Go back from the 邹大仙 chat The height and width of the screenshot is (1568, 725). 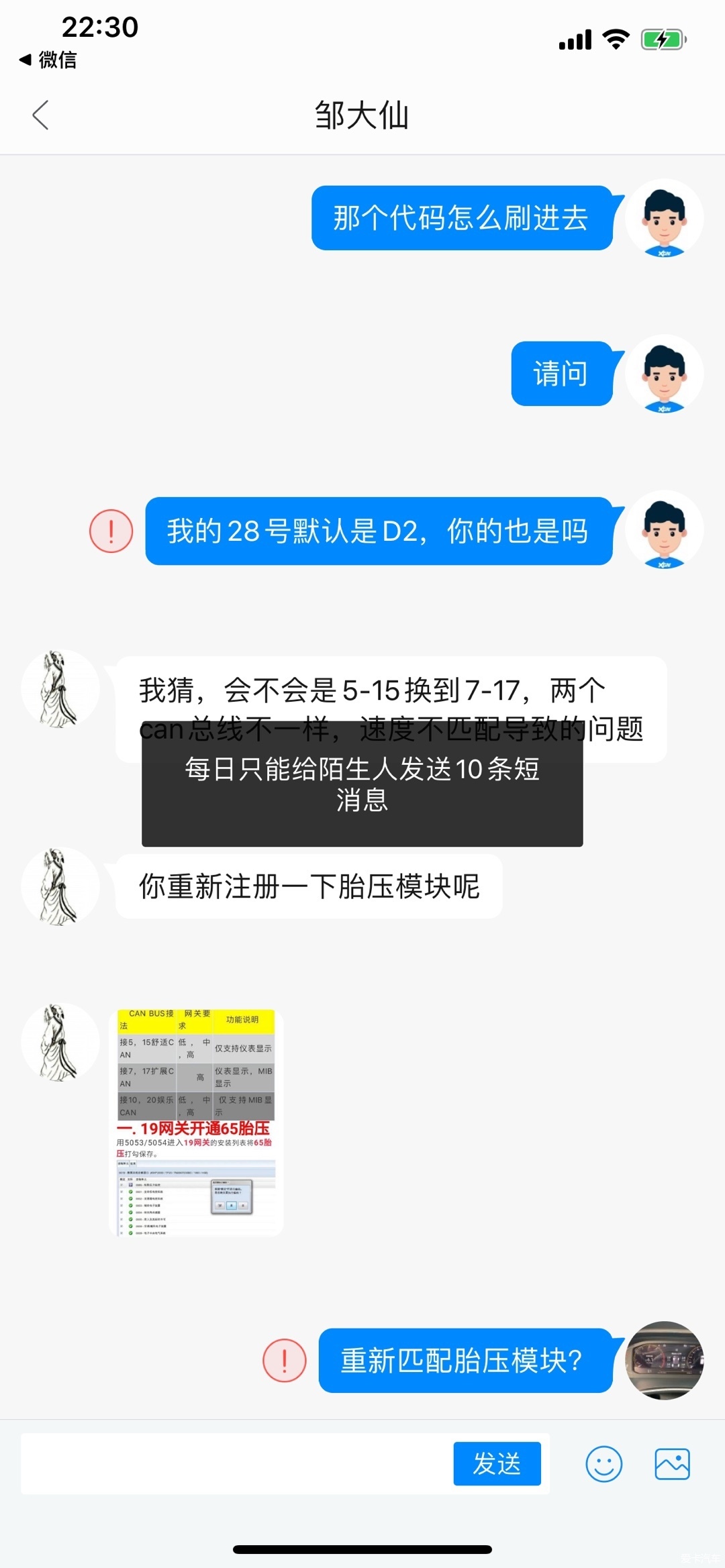point(41,115)
